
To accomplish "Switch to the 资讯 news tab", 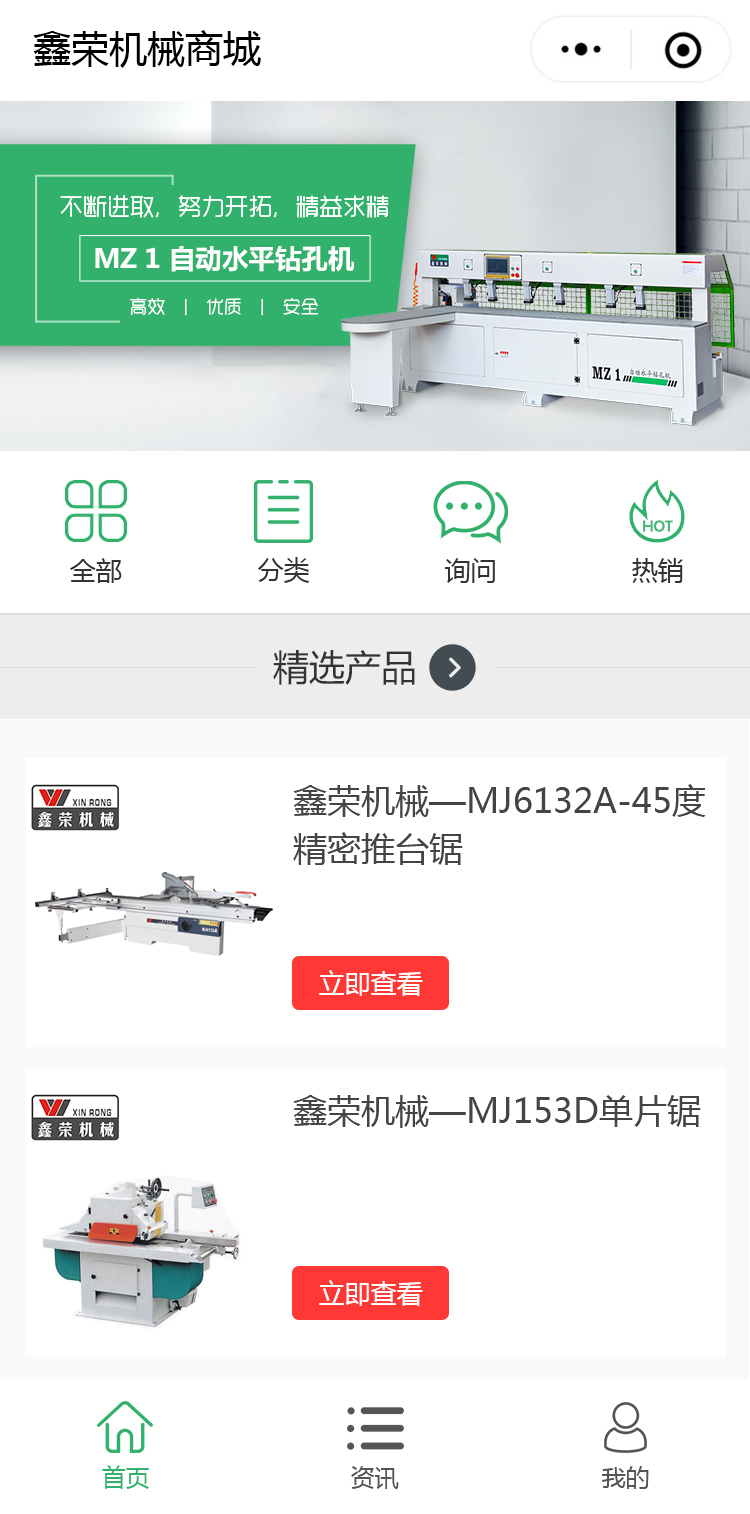I will point(375,1445).
